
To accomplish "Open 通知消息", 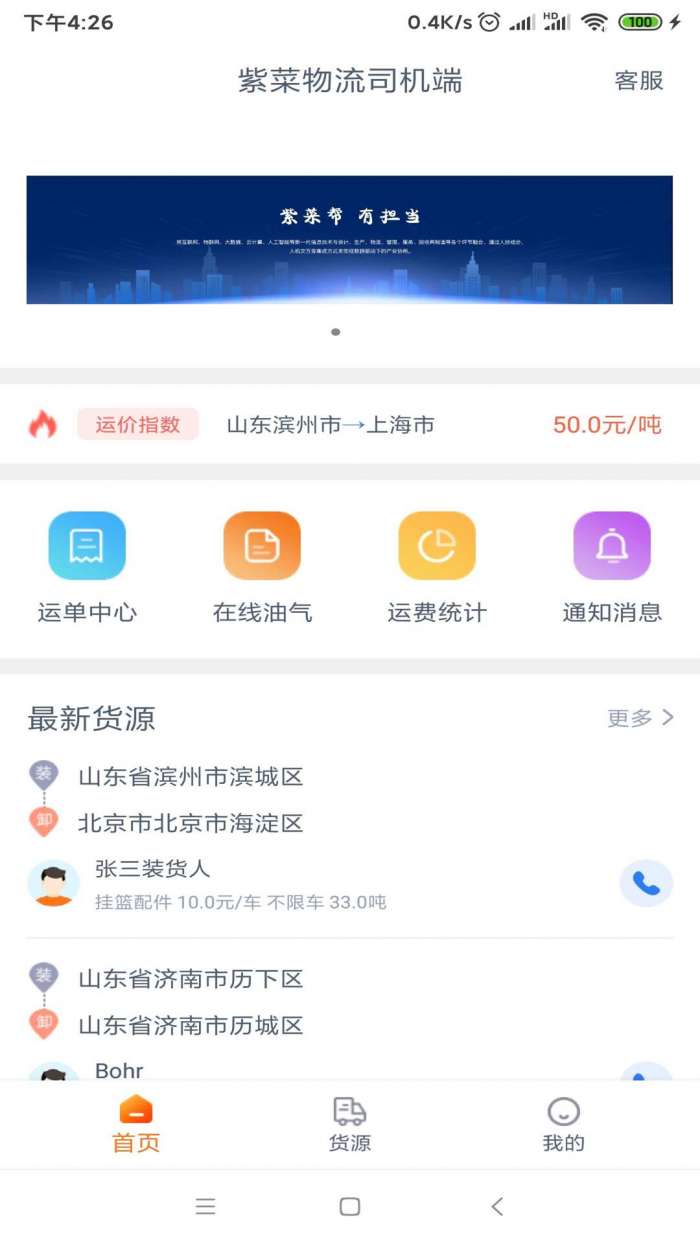I will (611, 567).
